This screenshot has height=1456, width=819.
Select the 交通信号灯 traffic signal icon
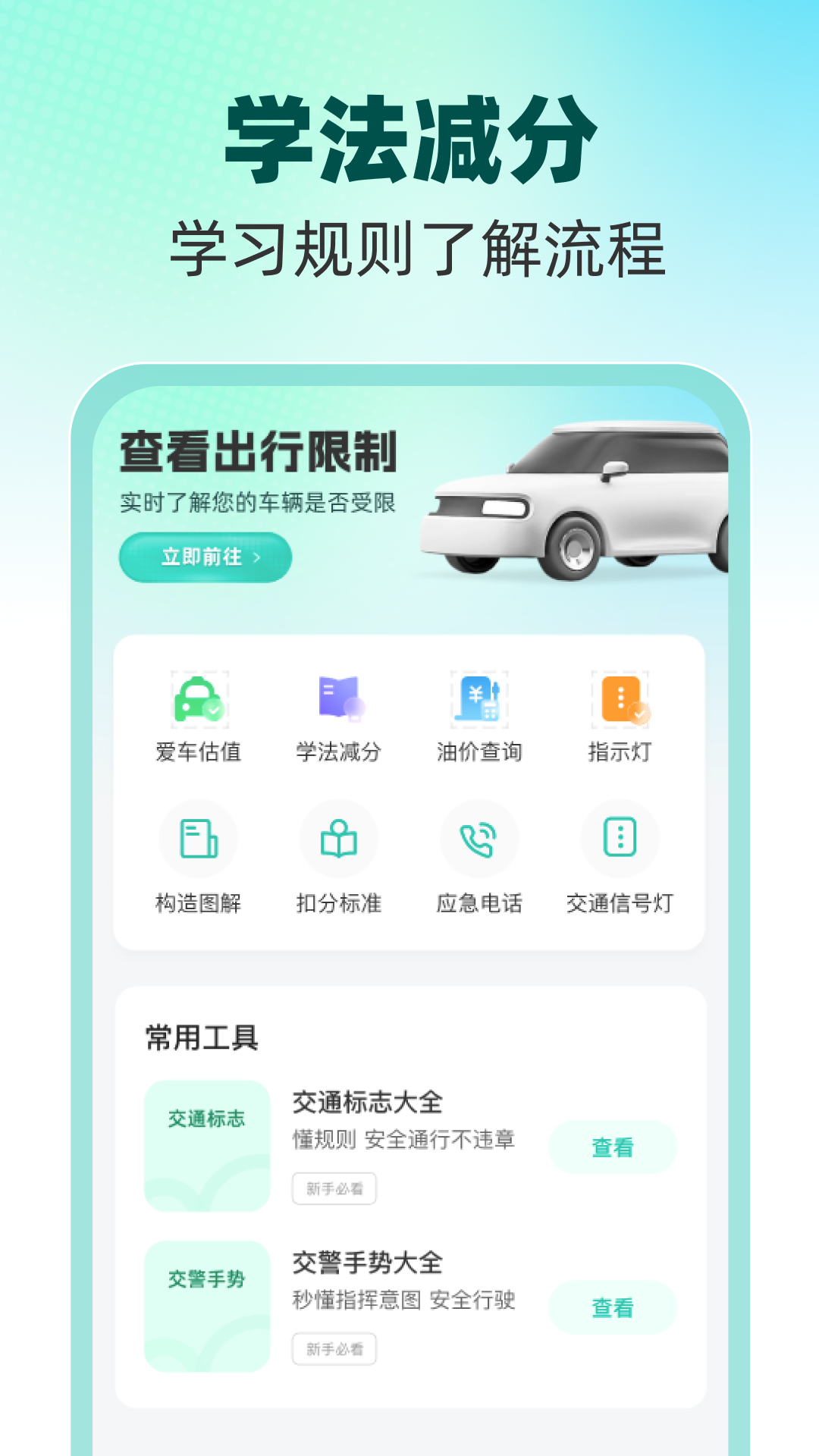(620, 839)
